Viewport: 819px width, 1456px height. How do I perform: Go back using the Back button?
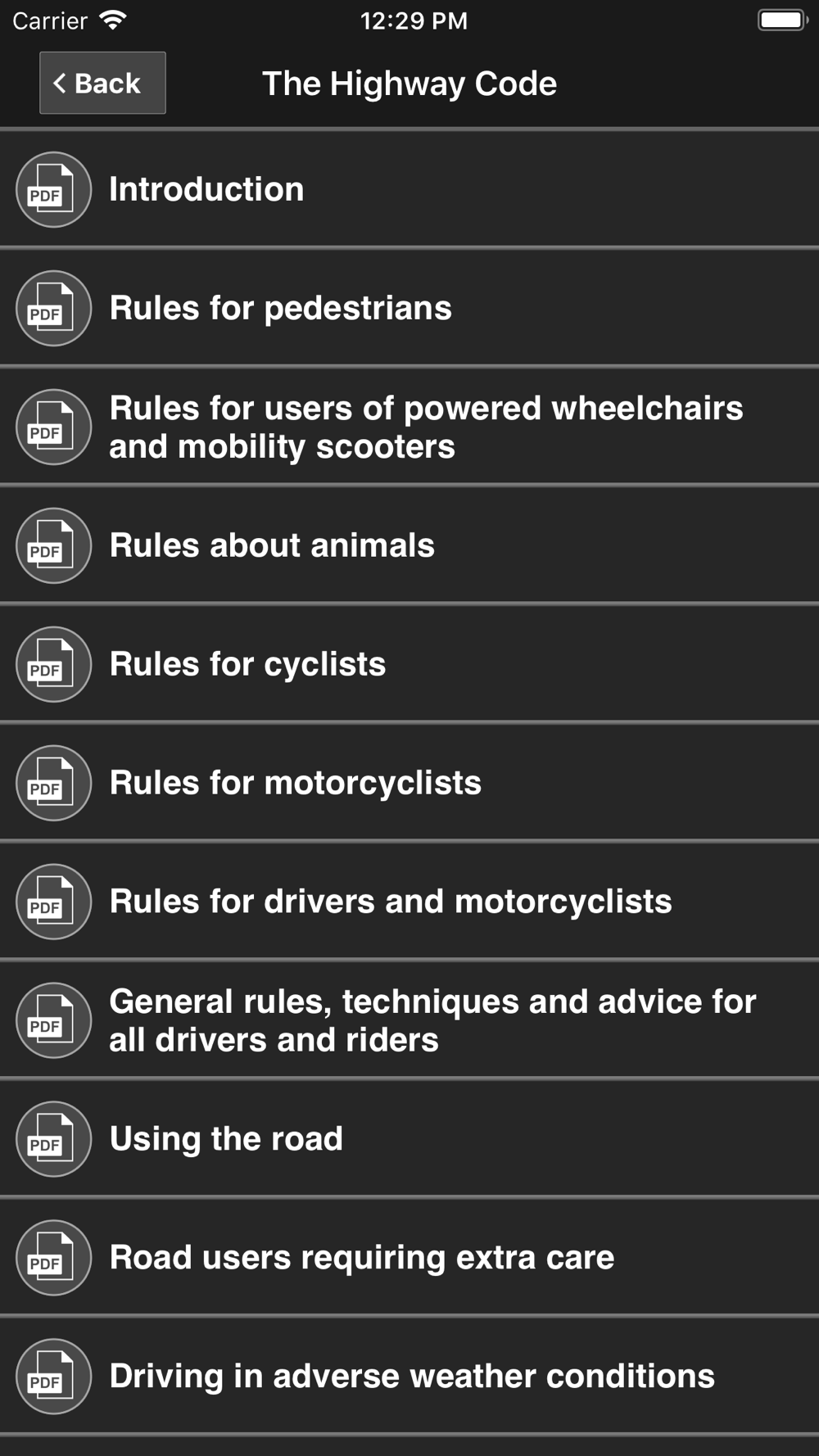click(102, 83)
